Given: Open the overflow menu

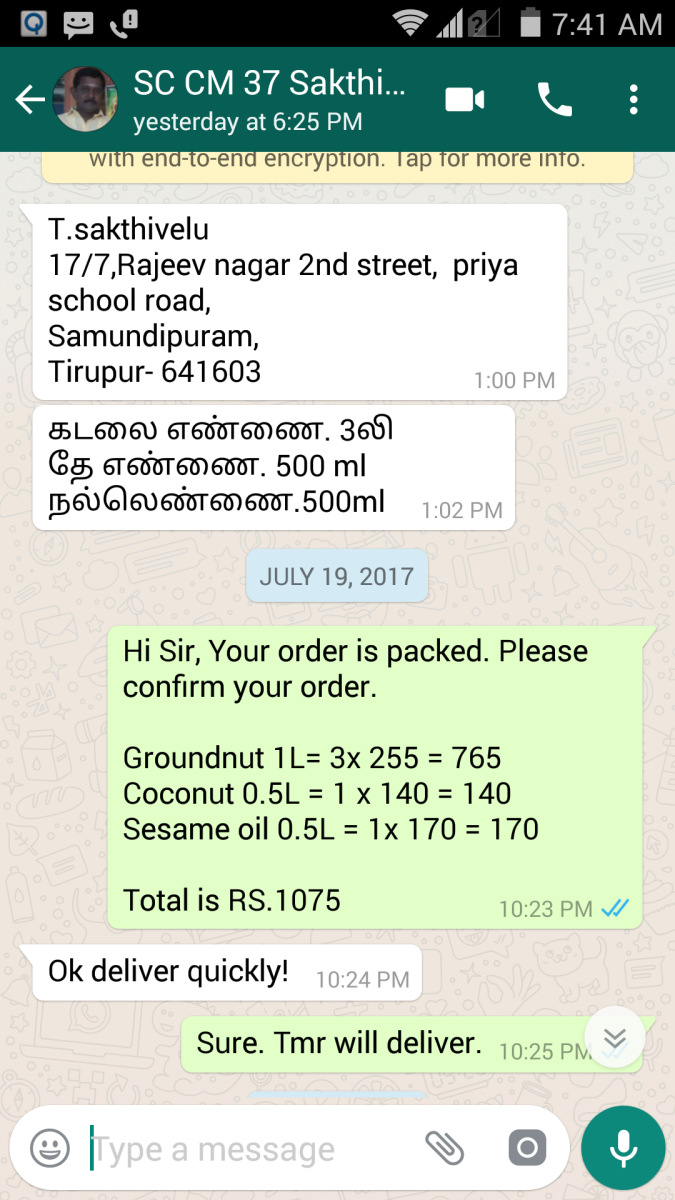Looking at the screenshot, I should tap(633, 99).
